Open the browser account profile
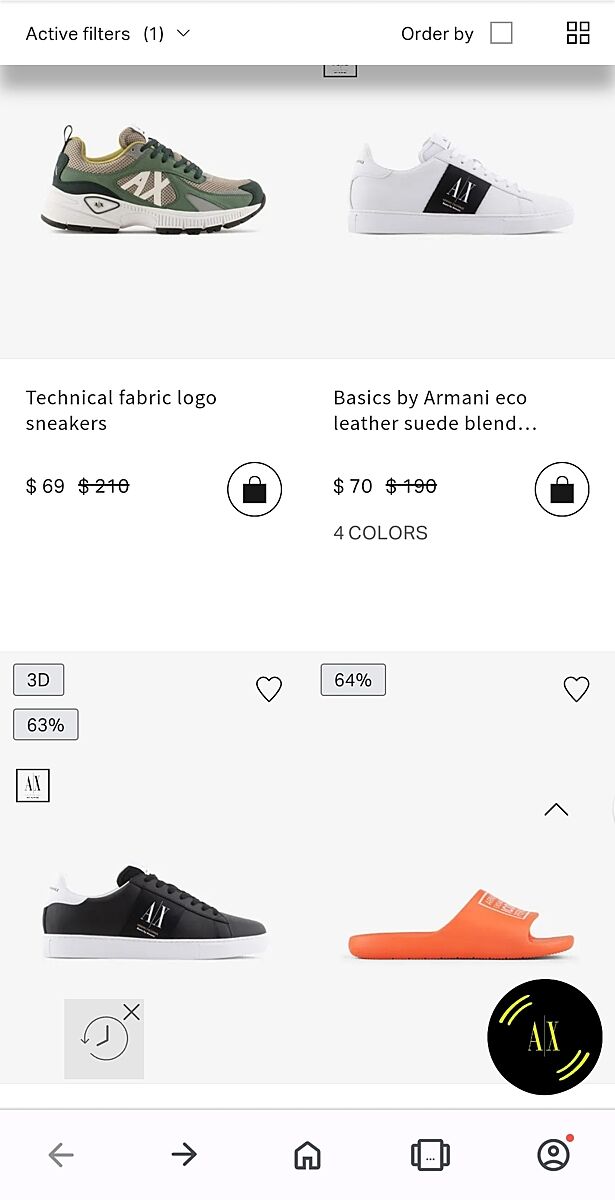 [x=553, y=1155]
